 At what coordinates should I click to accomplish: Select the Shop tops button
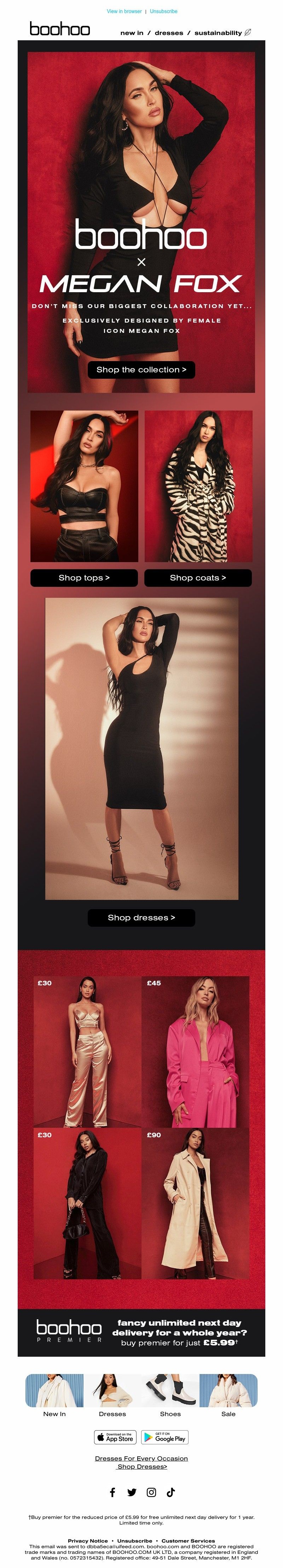click(x=84, y=578)
